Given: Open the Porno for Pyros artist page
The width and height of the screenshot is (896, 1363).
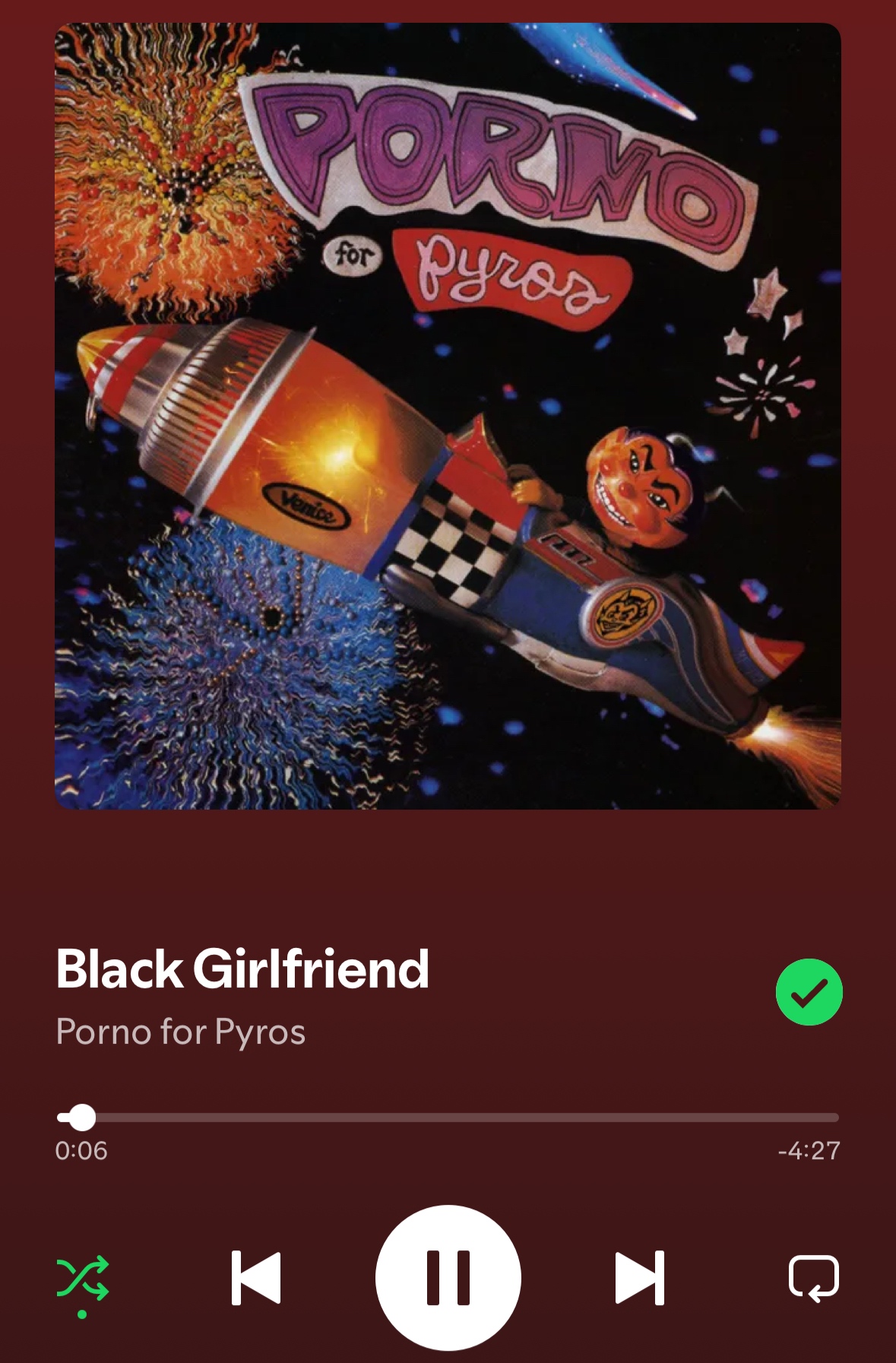Looking at the screenshot, I should tap(181, 1032).
